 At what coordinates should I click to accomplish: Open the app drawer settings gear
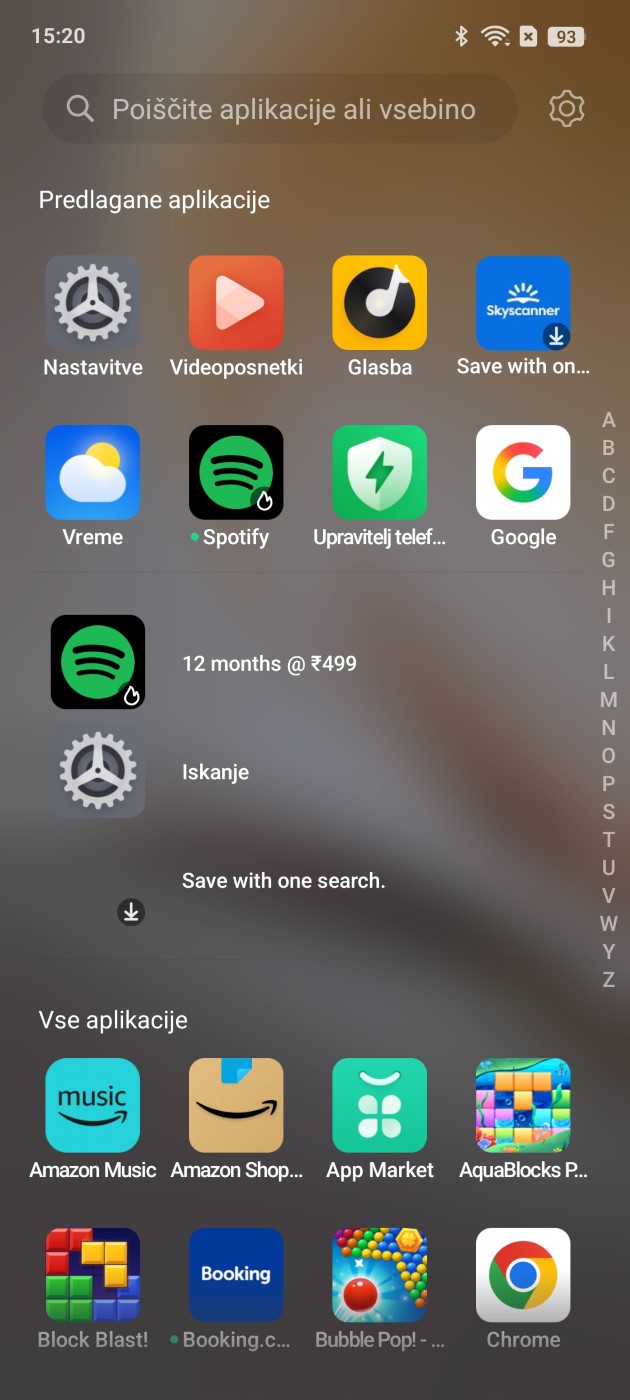566,109
